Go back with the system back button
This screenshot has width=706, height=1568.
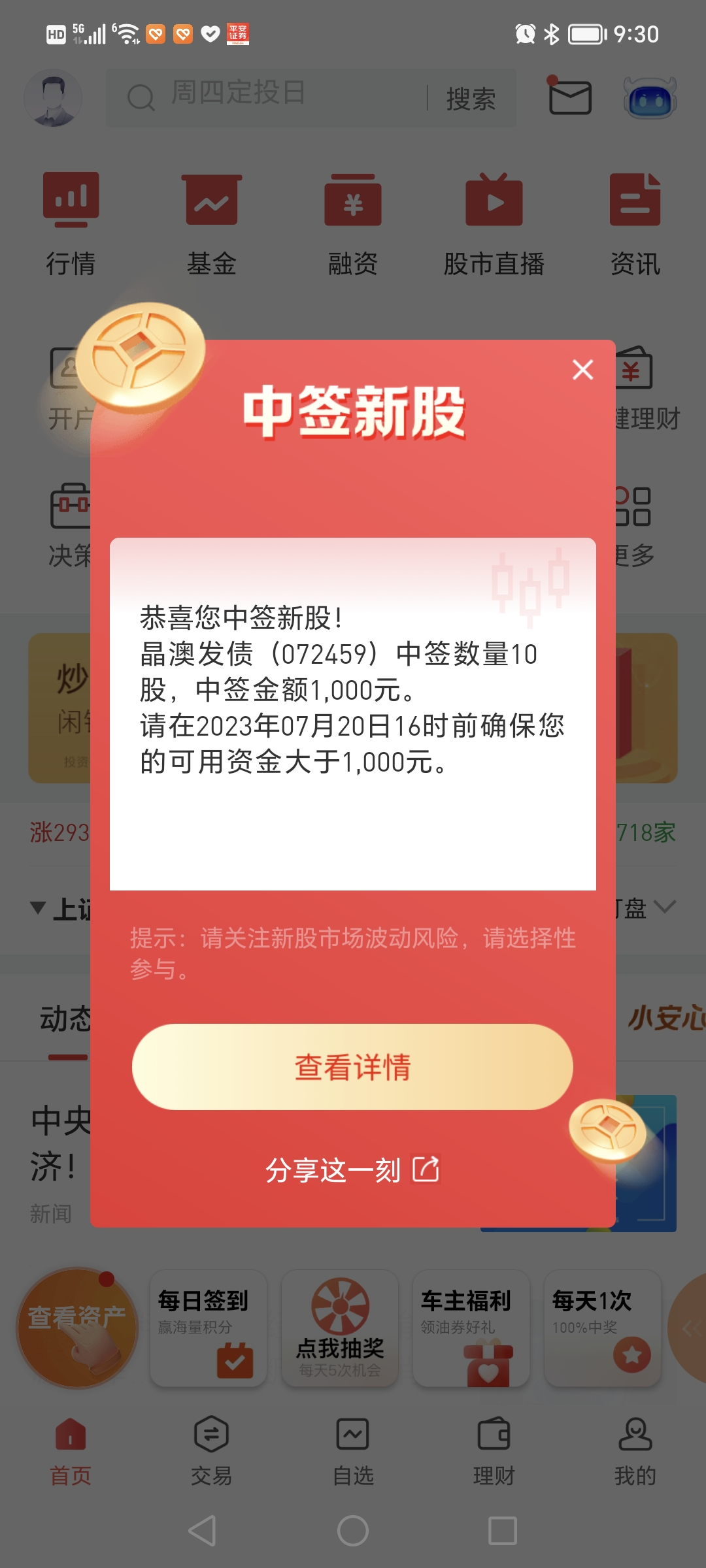click(x=202, y=1531)
